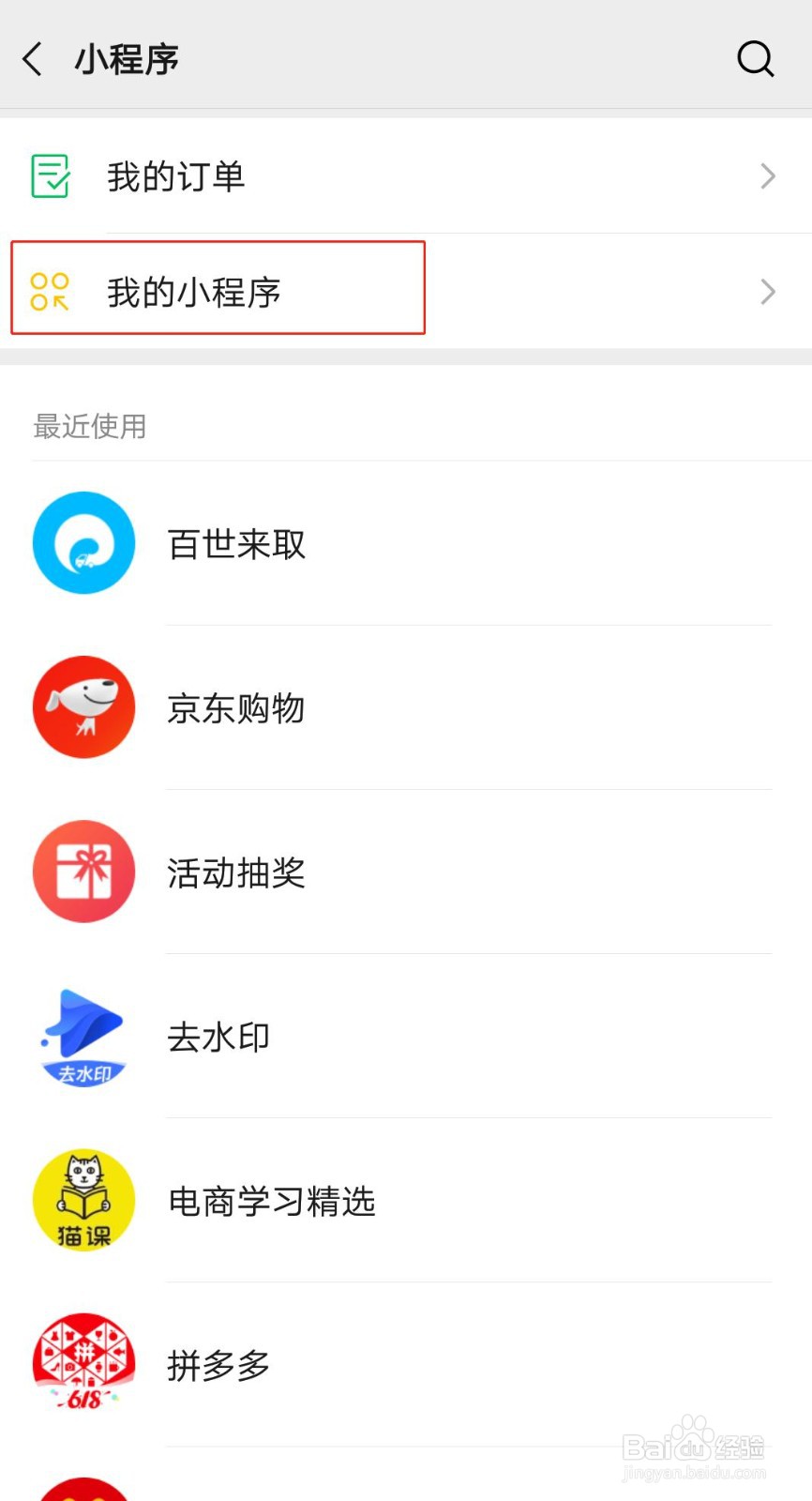Launch the 百世来取 mini program

[x=406, y=543]
